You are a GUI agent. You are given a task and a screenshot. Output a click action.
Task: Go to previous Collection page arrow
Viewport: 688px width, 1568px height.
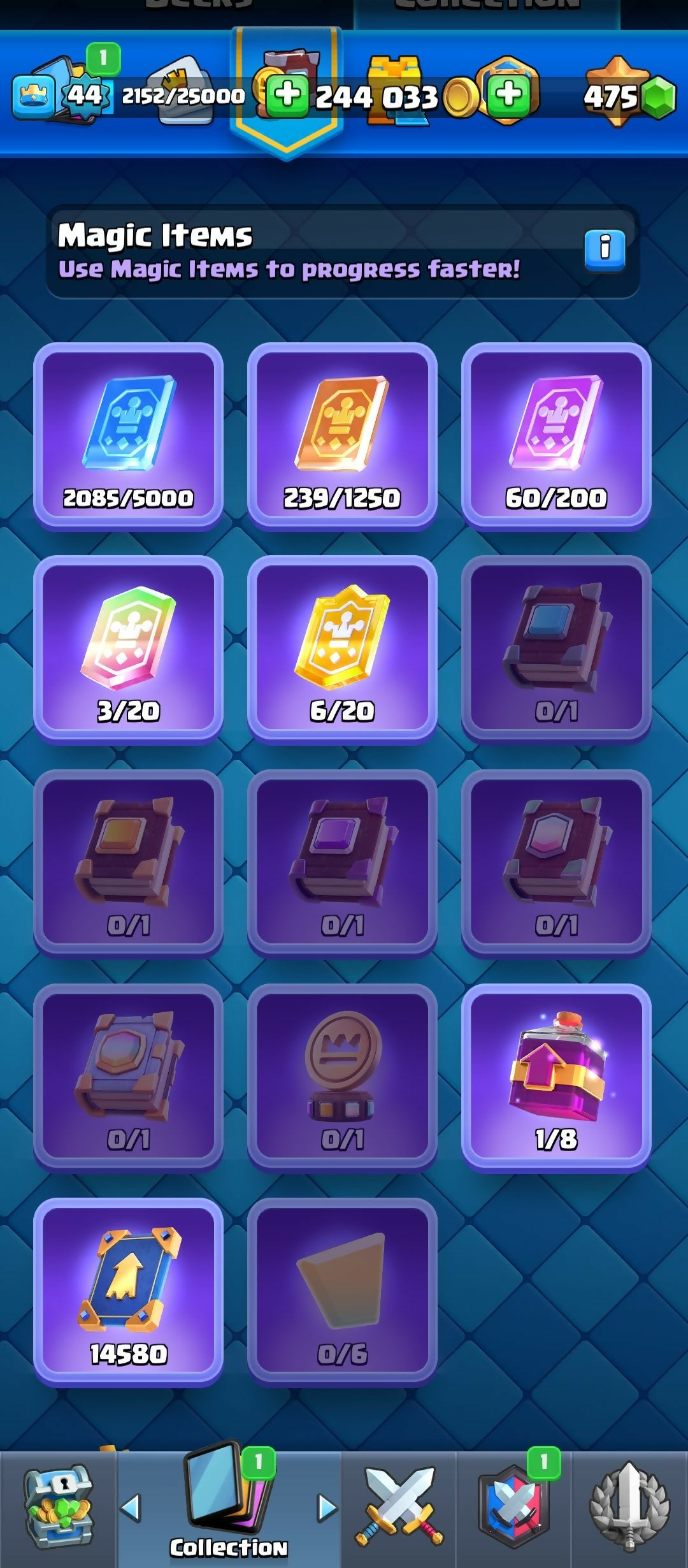131,1508
